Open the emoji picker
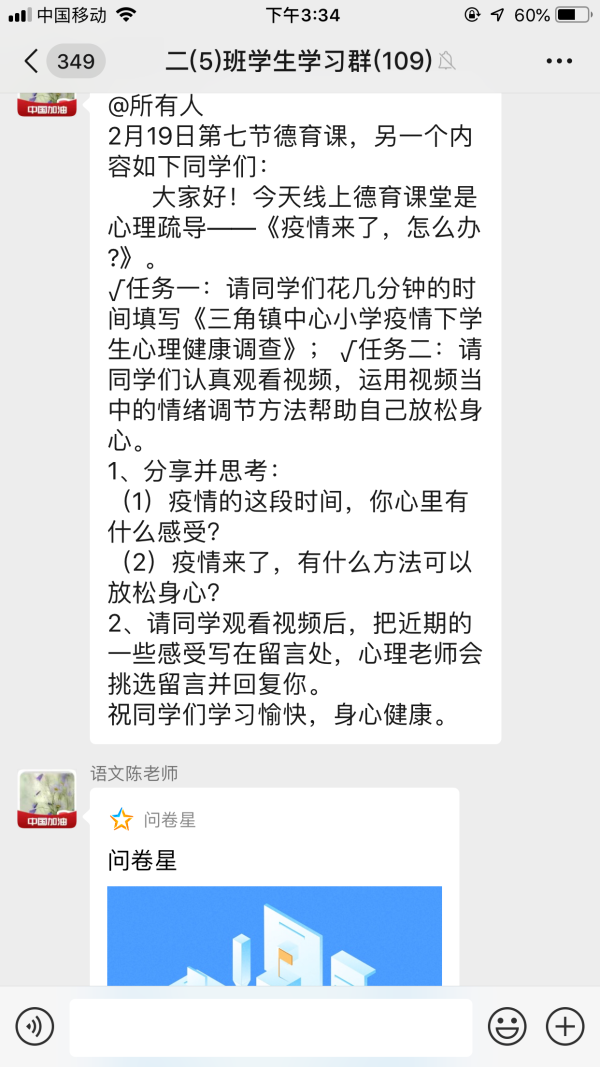Screen dimensions: 600x1067 pos(507,1027)
